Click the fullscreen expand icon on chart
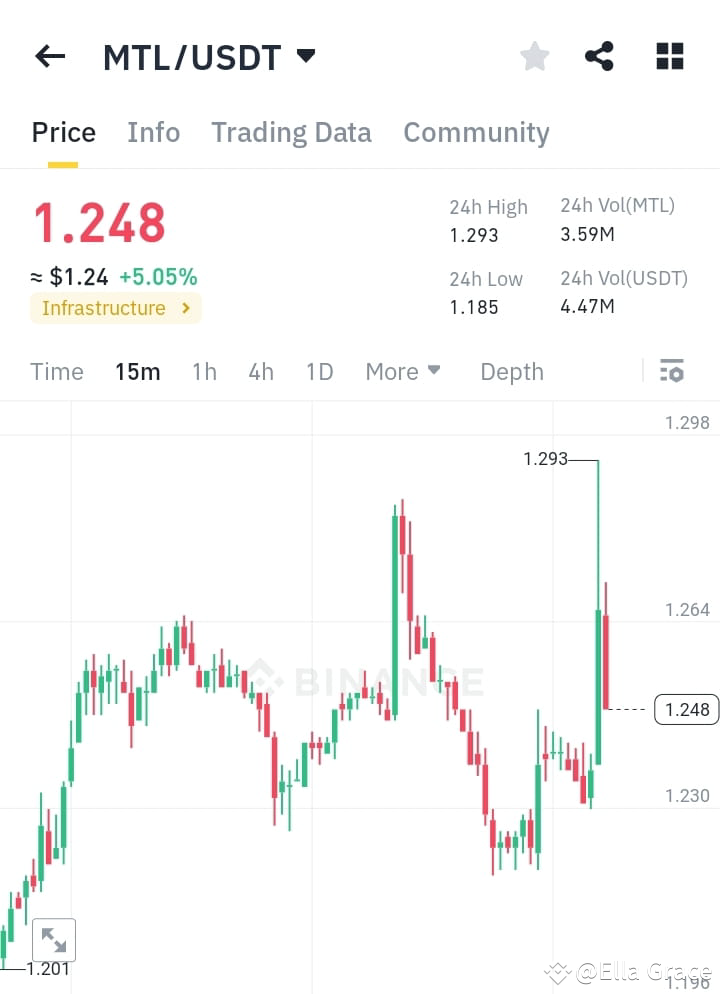720x994 pixels. tap(54, 940)
